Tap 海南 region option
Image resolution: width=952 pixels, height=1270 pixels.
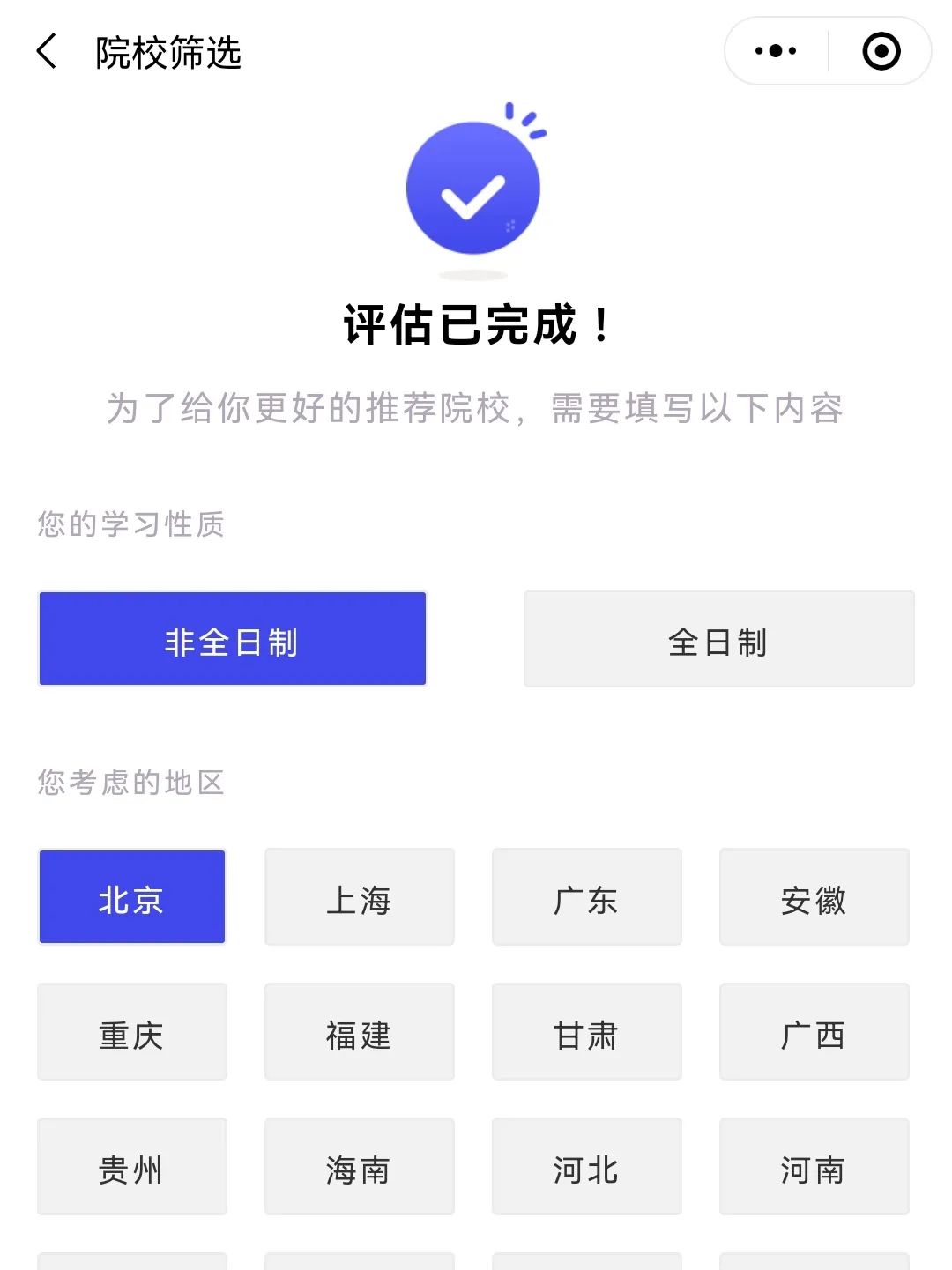[359, 1167]
